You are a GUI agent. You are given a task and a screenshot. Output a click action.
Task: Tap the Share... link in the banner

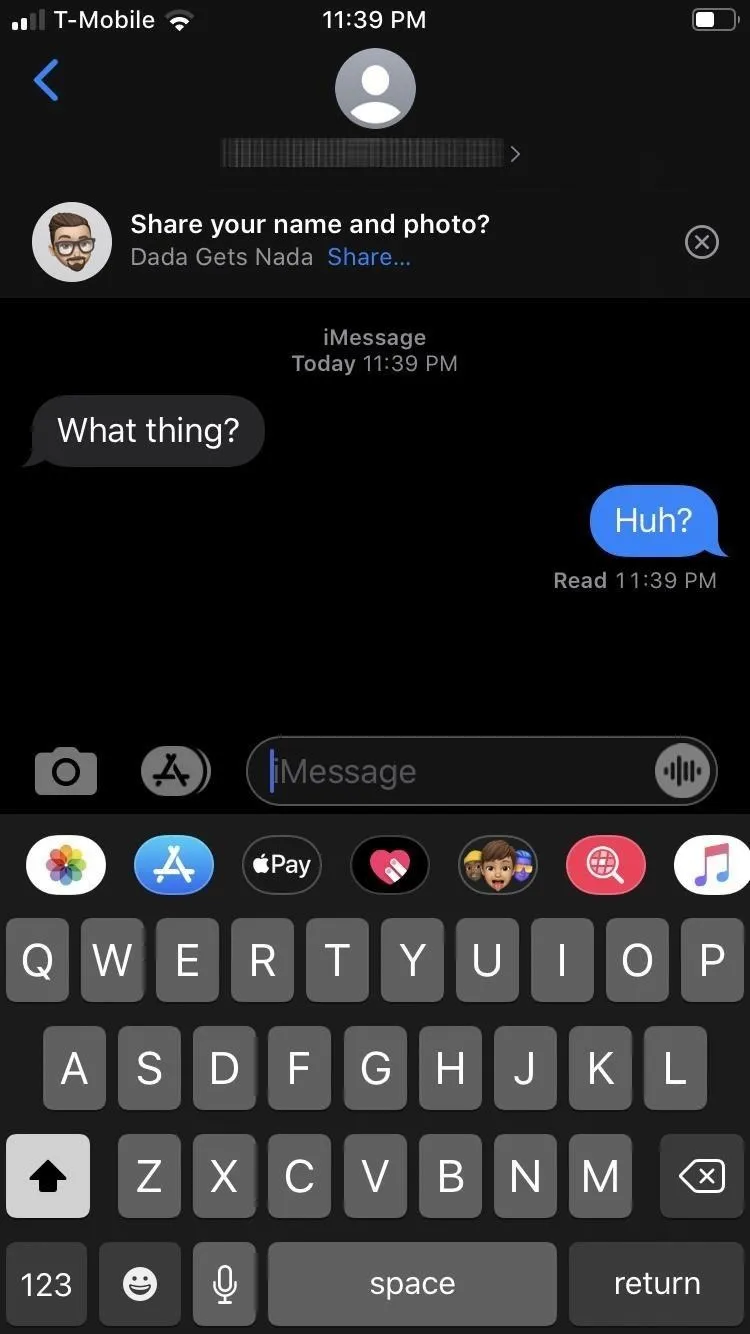coord(369,257)
